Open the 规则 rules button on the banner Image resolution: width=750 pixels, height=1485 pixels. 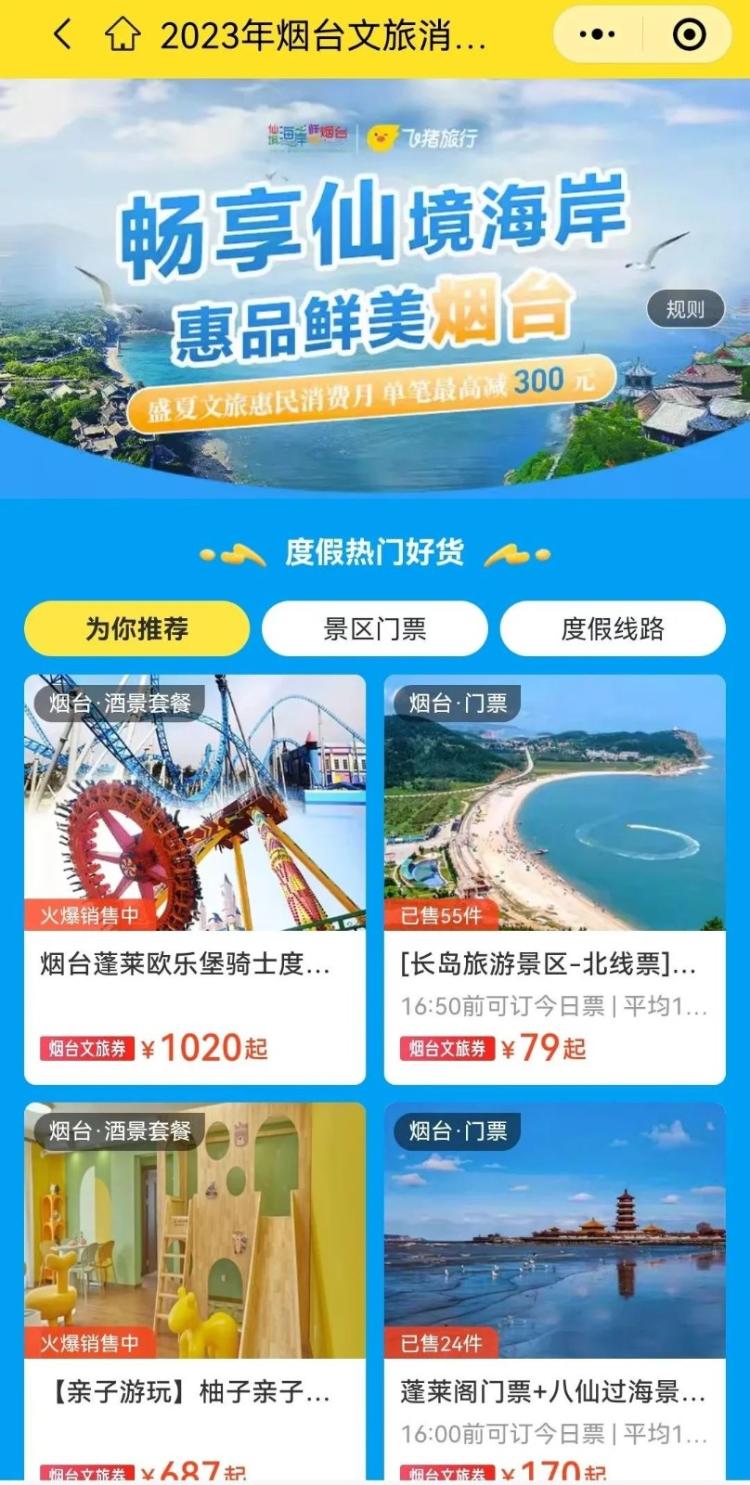[x=685, y=310]
